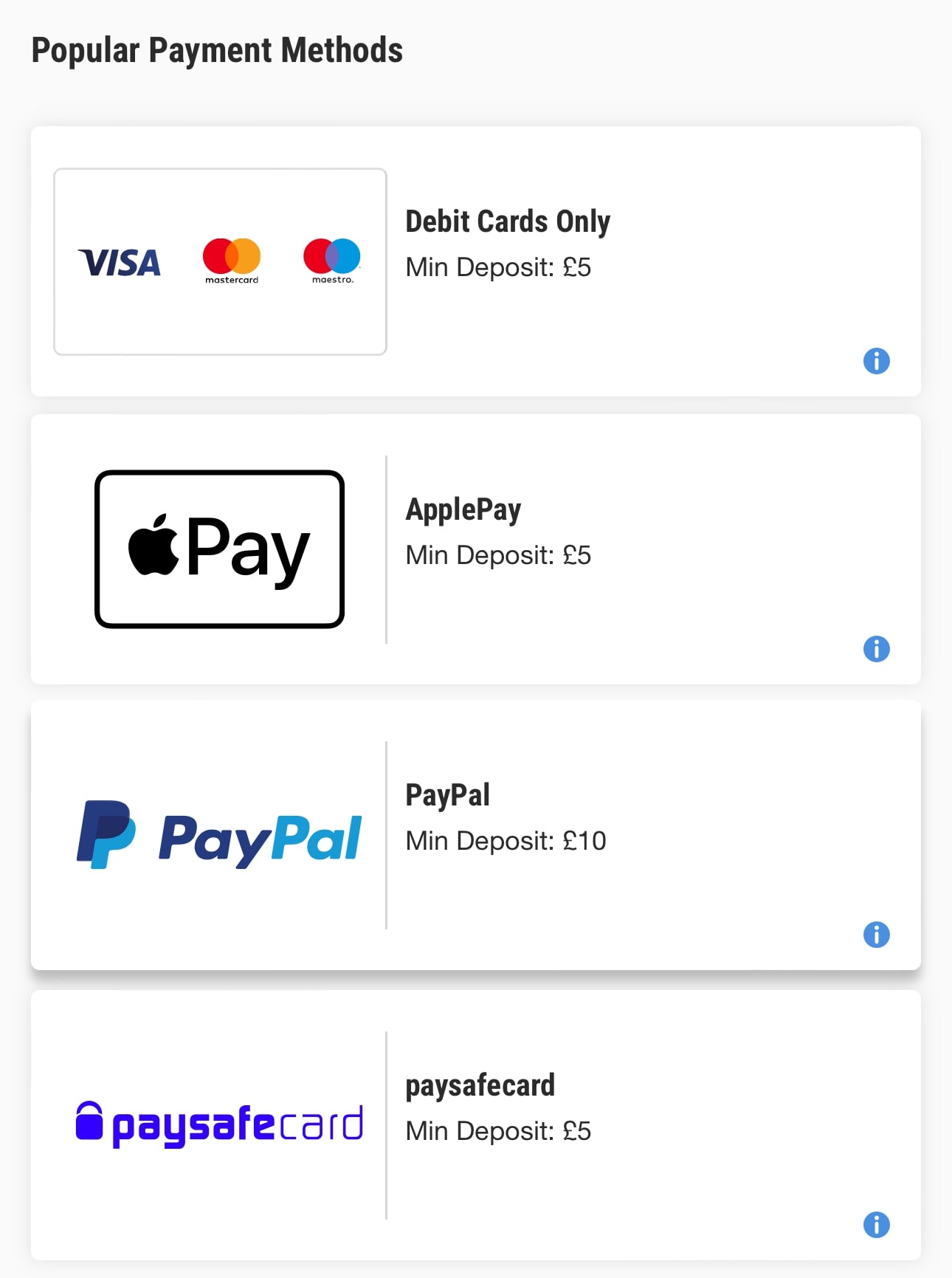Select paysafecard payment method card
Screen dimensions: 952x1278
tap(475, 1124)
